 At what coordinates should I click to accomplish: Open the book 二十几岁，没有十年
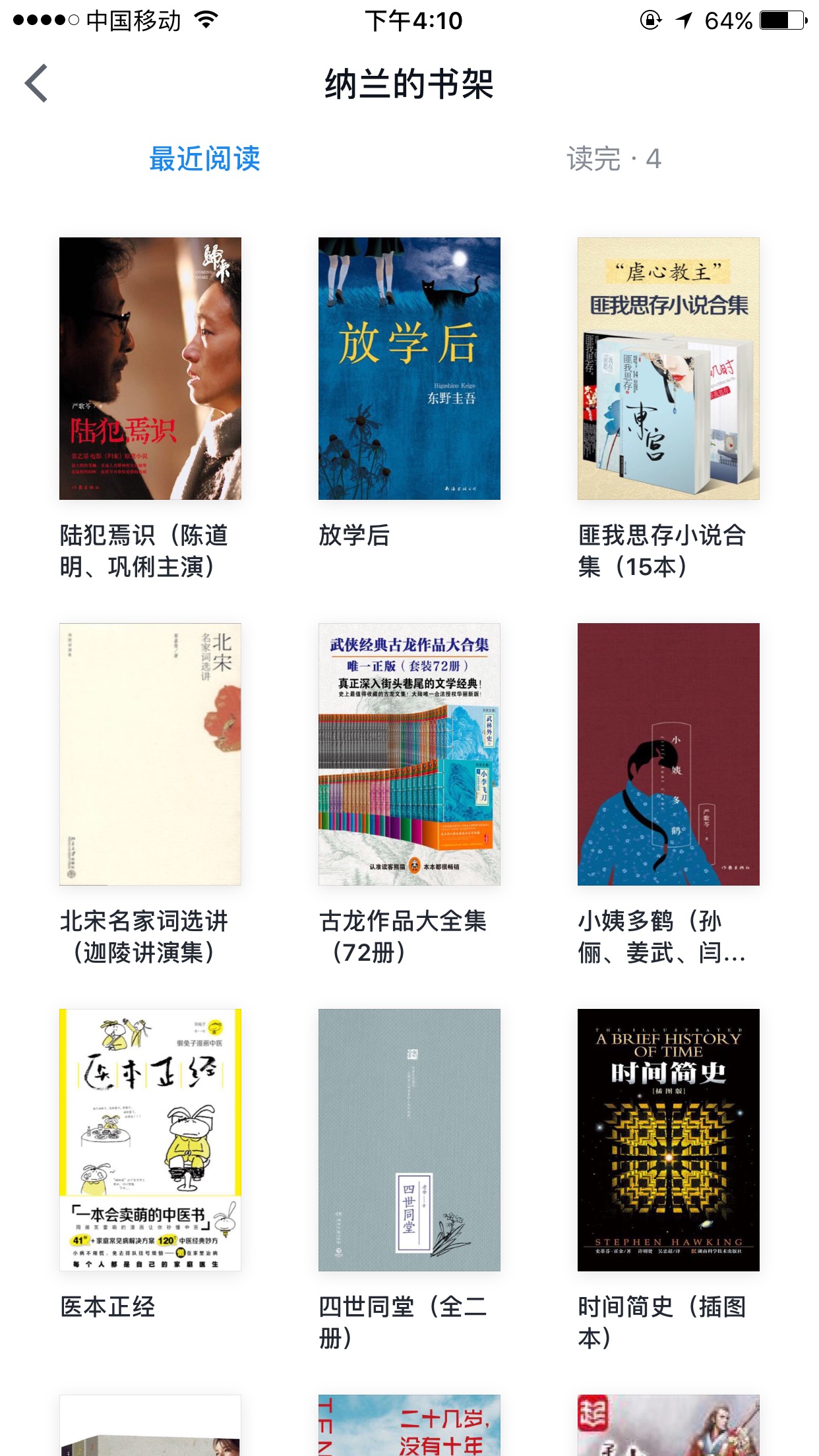point(409,1425)
